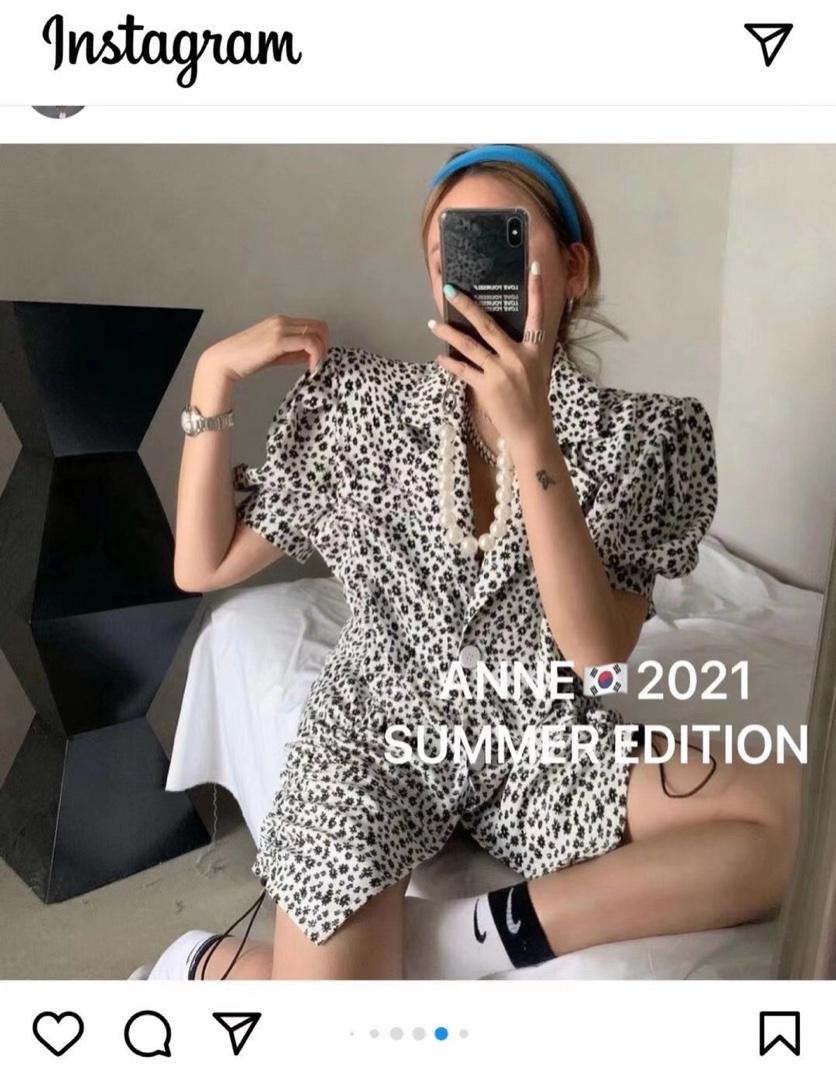Viewport: 836px width, 1080px height.
Task: Share this post via the paper plane icon
Action: [x=237, y=1032]
